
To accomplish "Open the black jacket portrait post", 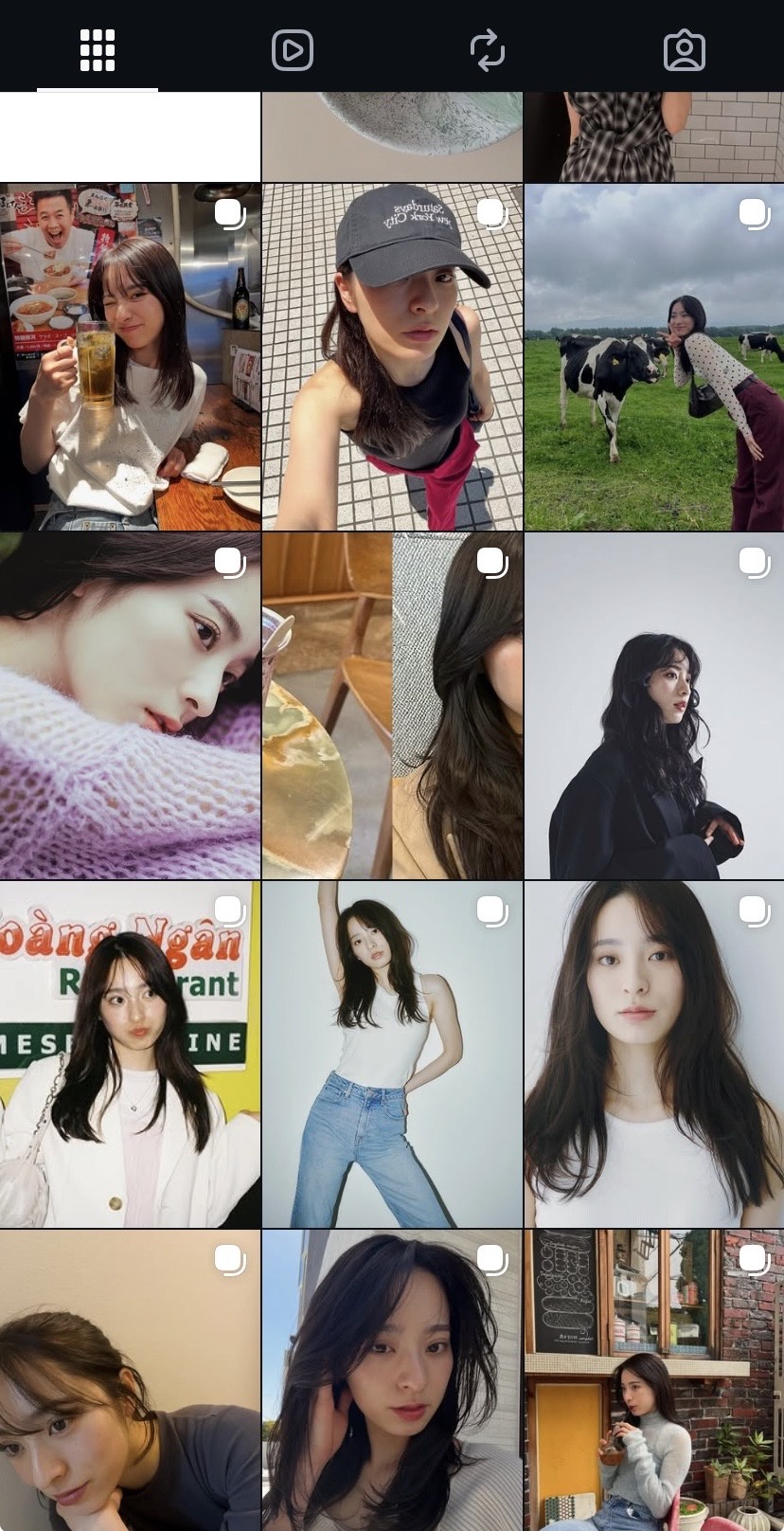I will [653, 705].
